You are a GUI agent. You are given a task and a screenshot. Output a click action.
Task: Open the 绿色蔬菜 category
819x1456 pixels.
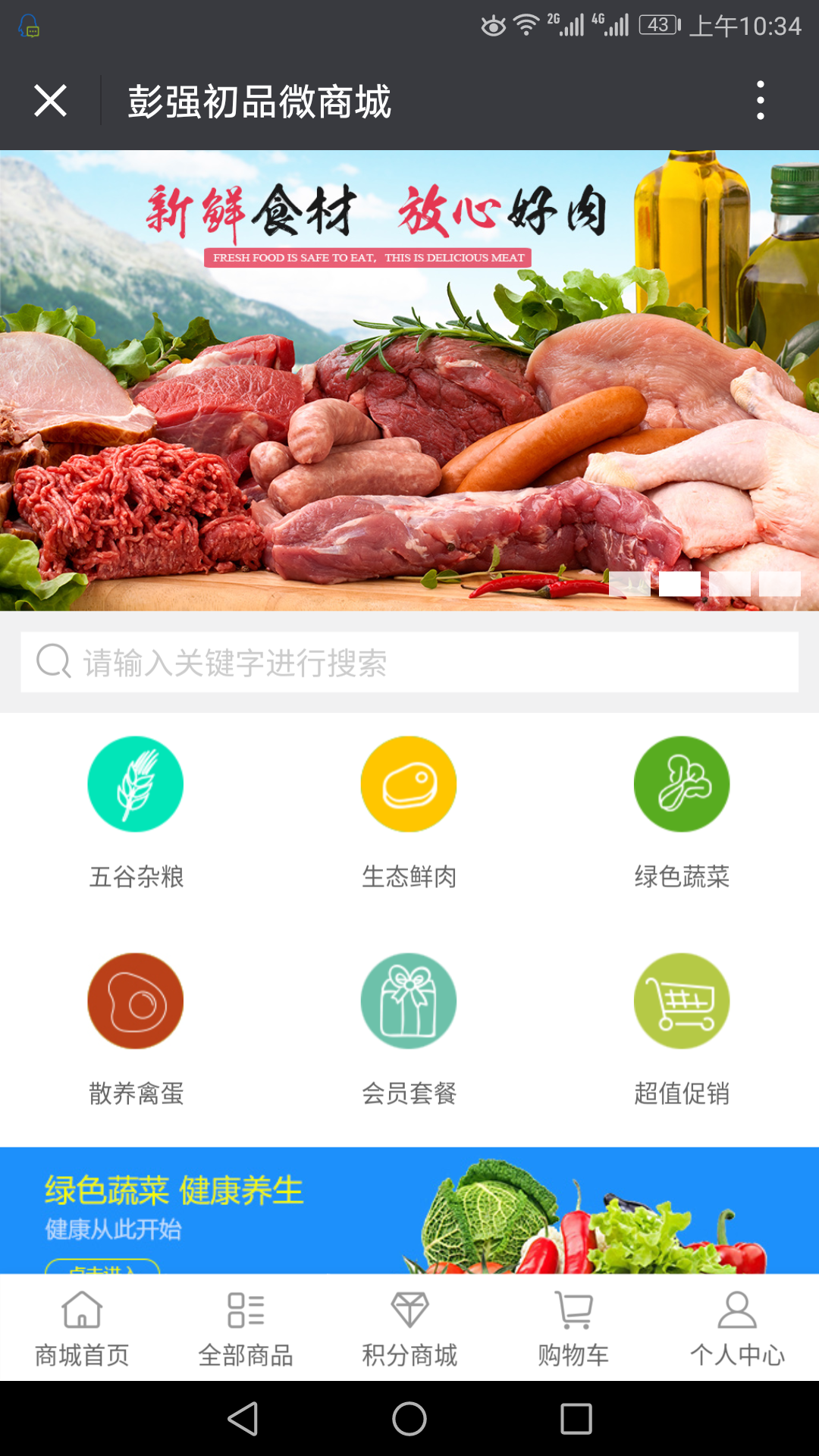tap(682, 811)
